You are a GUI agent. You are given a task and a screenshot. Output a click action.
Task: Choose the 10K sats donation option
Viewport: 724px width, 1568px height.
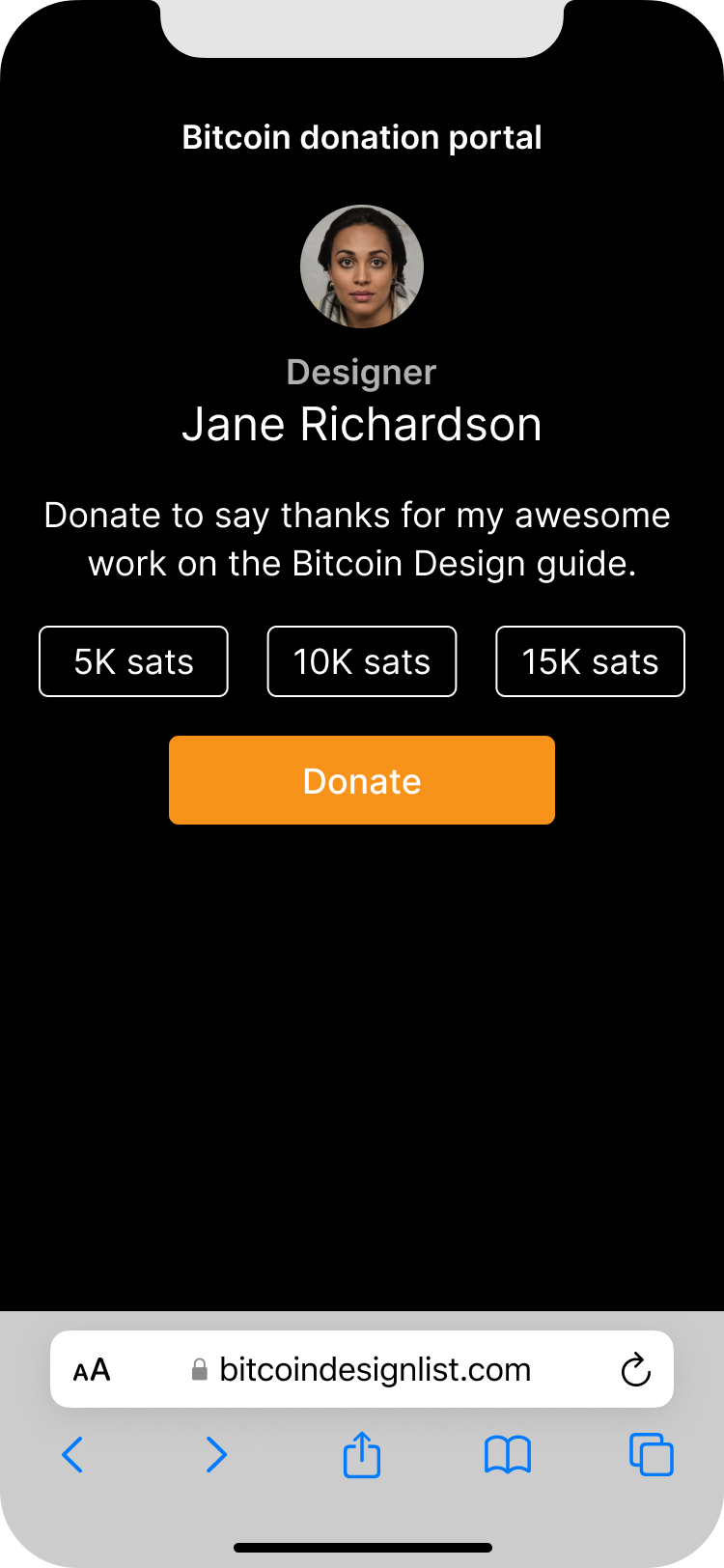[362, 661]
